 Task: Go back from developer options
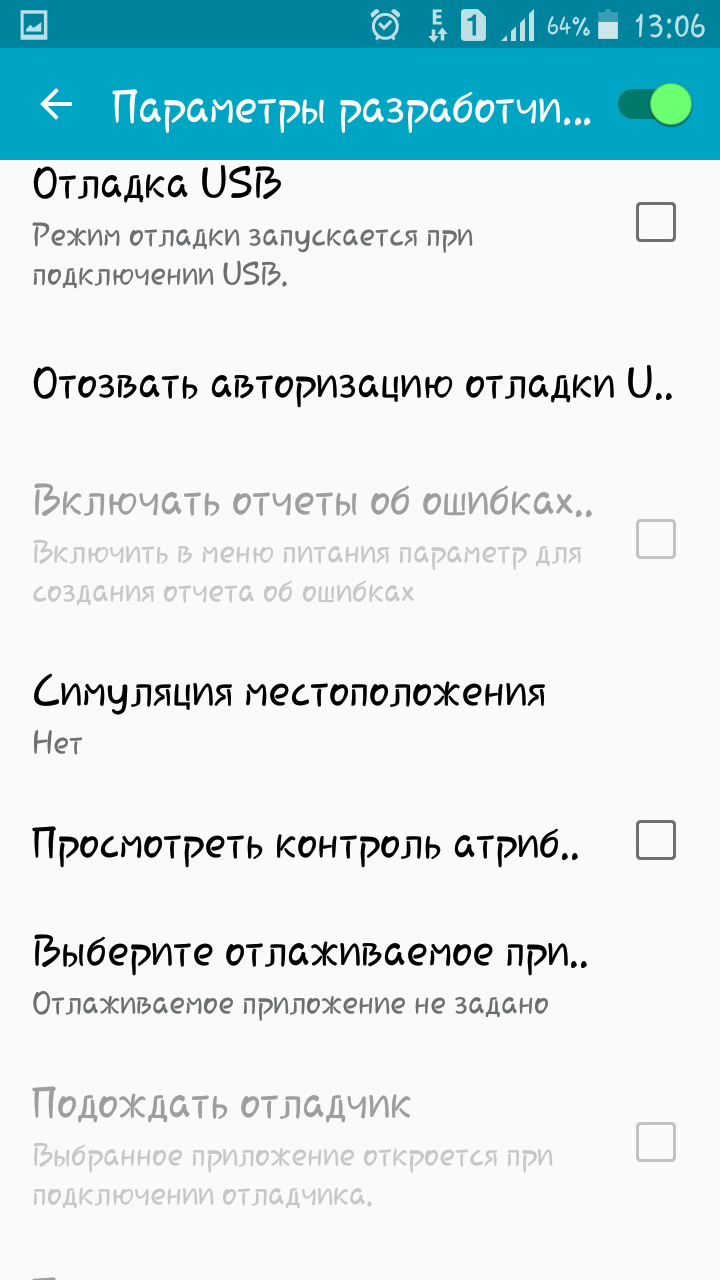56,105
